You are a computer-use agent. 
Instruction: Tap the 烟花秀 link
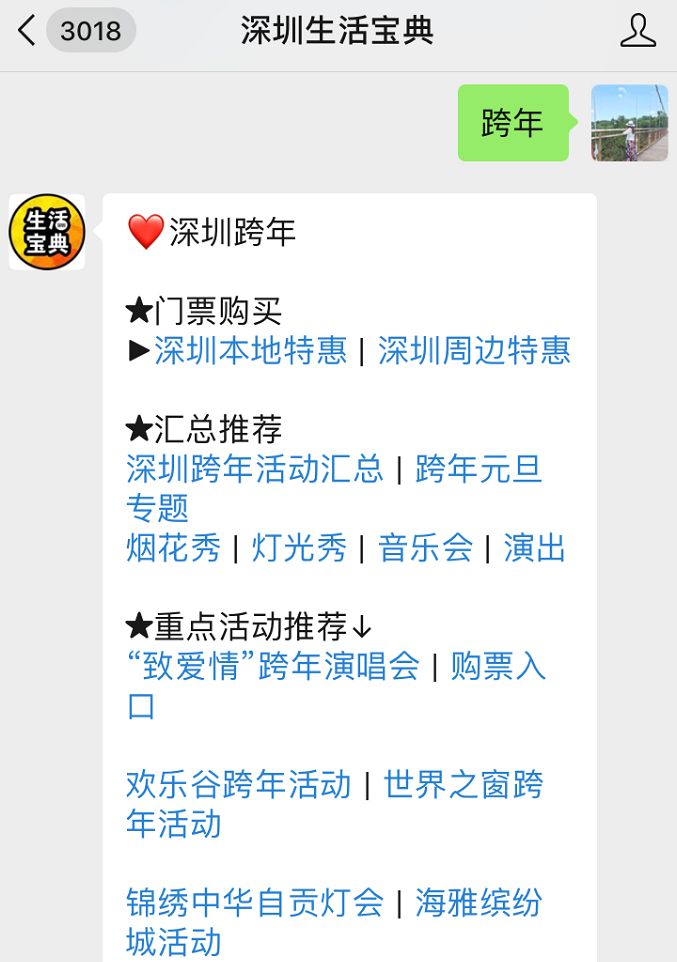pyautogui.click(x=173, y=548)
